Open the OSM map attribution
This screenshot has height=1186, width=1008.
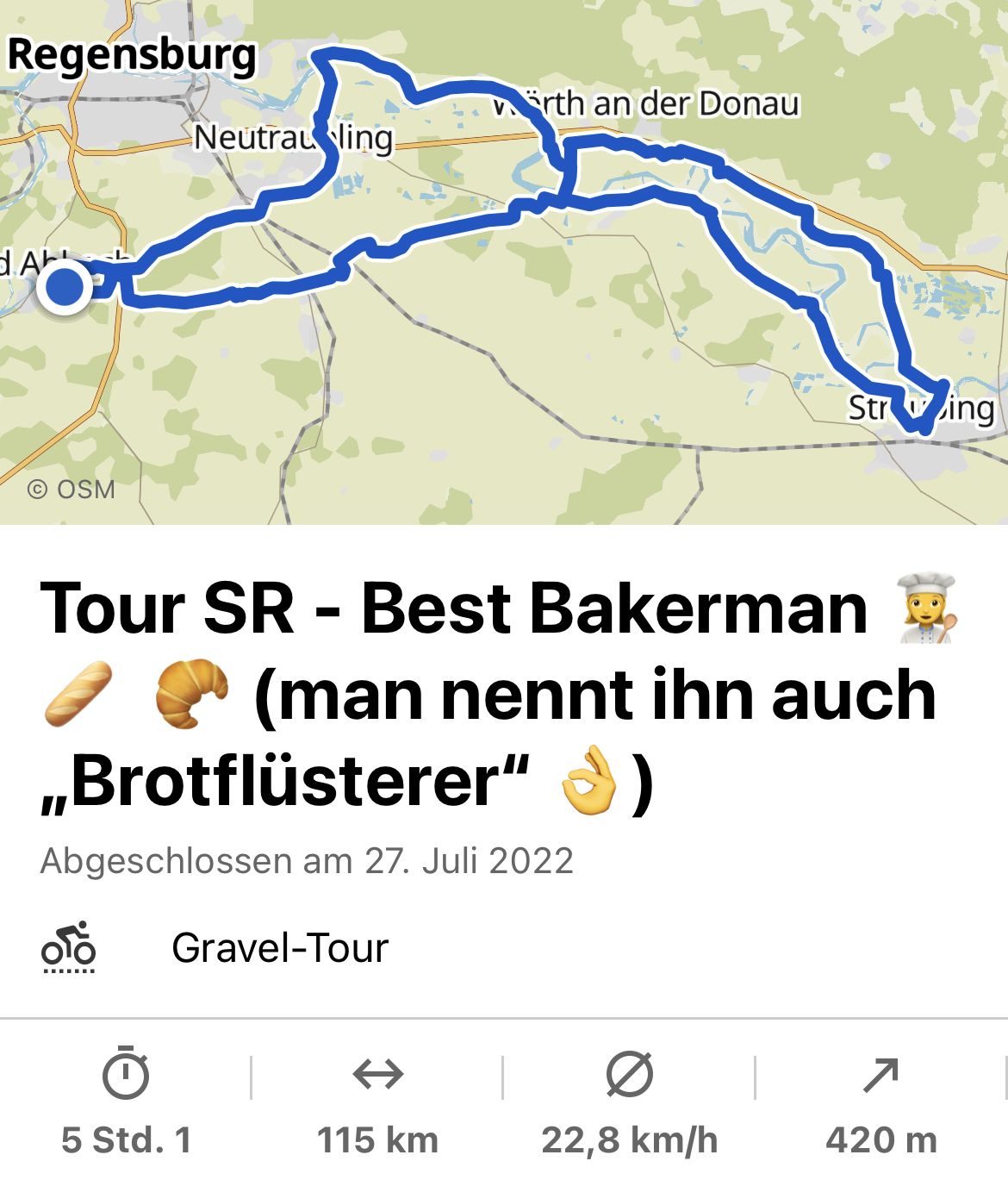point(72,490)
